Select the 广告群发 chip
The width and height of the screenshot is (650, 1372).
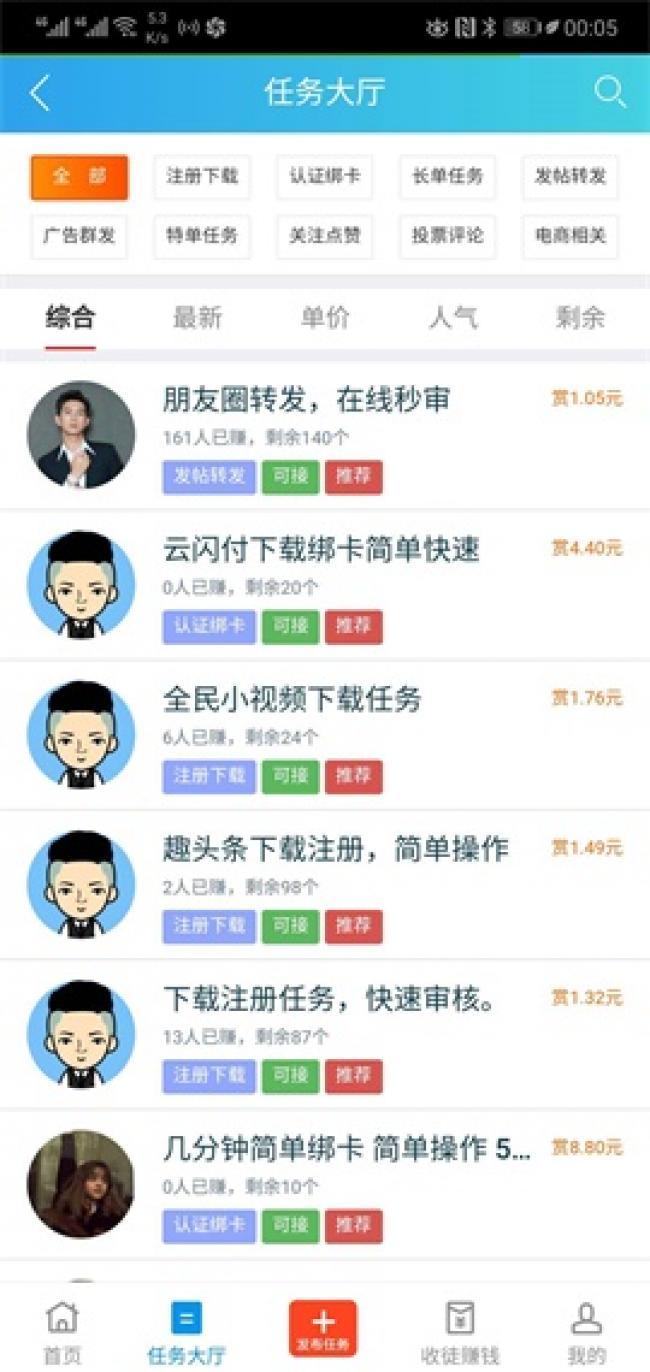point(79,237)
